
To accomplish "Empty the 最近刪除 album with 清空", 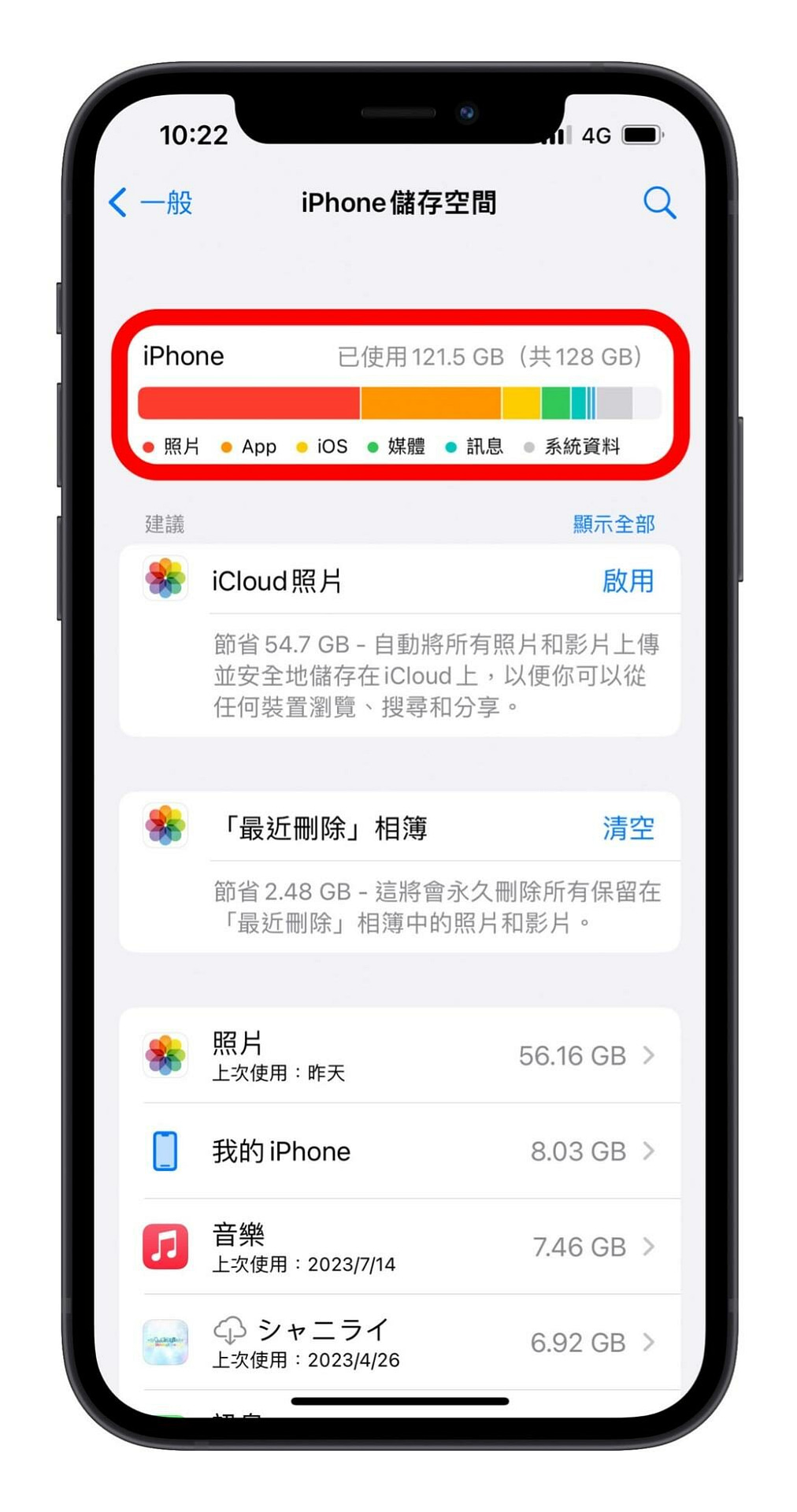I will pos(628,828).
